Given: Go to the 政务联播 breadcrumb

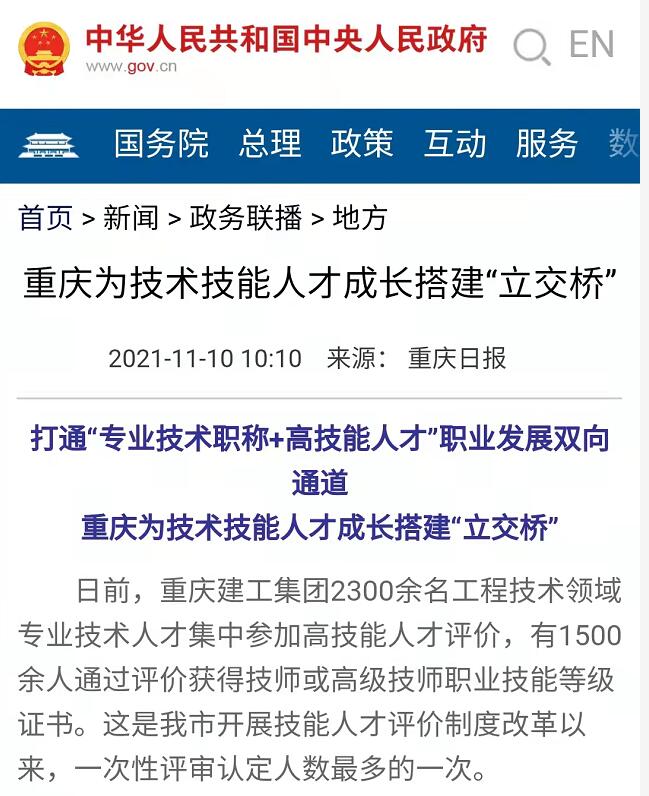Looking at the screenshot, I should click(245, 218).
